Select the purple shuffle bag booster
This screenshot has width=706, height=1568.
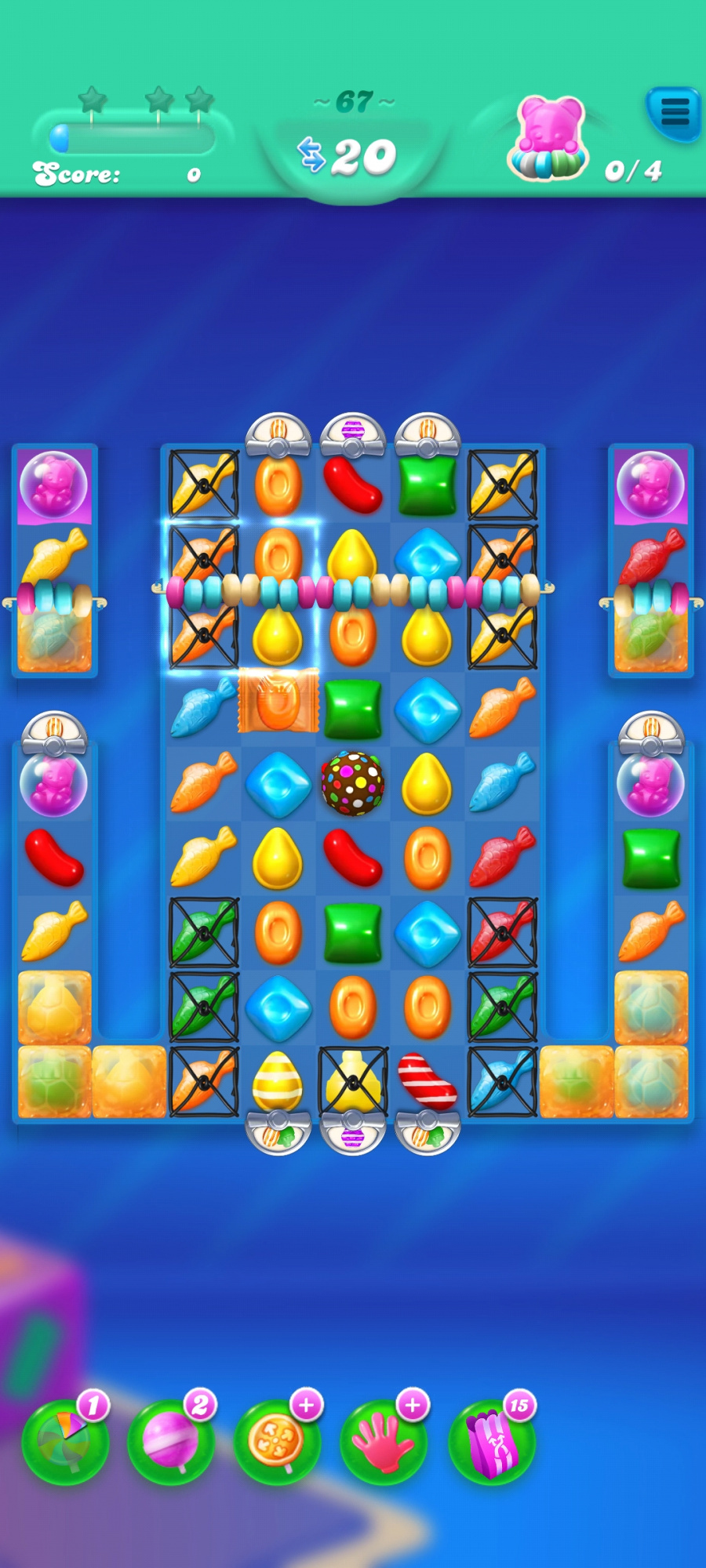click(491, 1441)
